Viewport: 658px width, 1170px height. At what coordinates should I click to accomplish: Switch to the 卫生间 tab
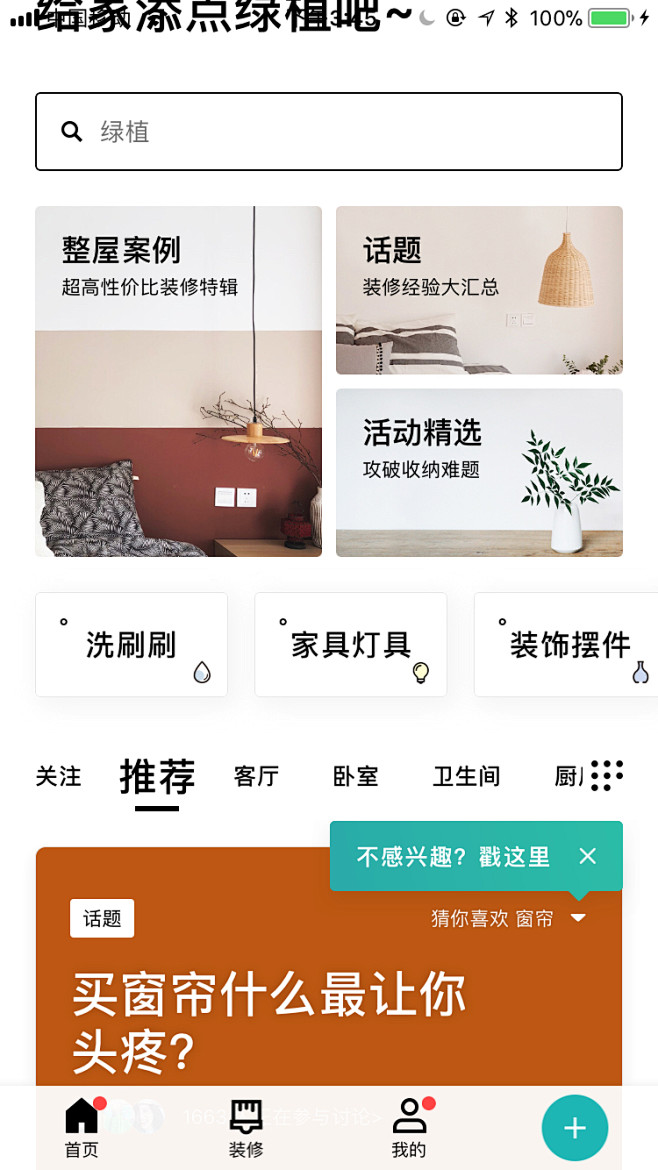pos(466,776)
